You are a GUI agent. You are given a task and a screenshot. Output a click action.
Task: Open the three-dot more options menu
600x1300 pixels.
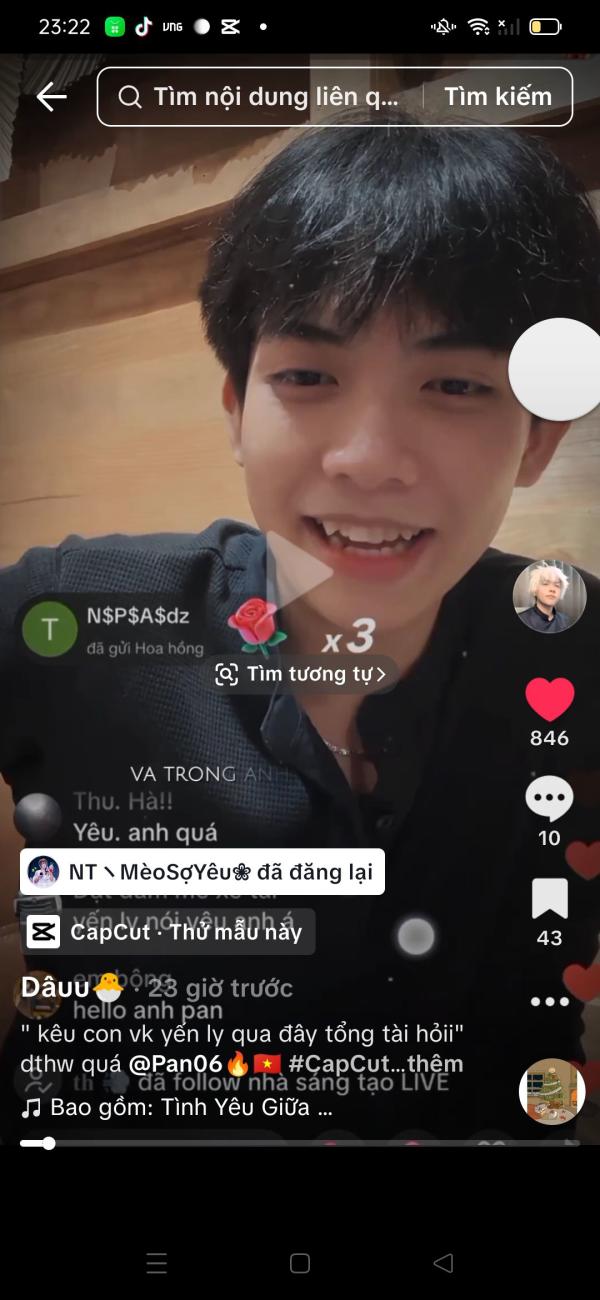click(549, 1001)
